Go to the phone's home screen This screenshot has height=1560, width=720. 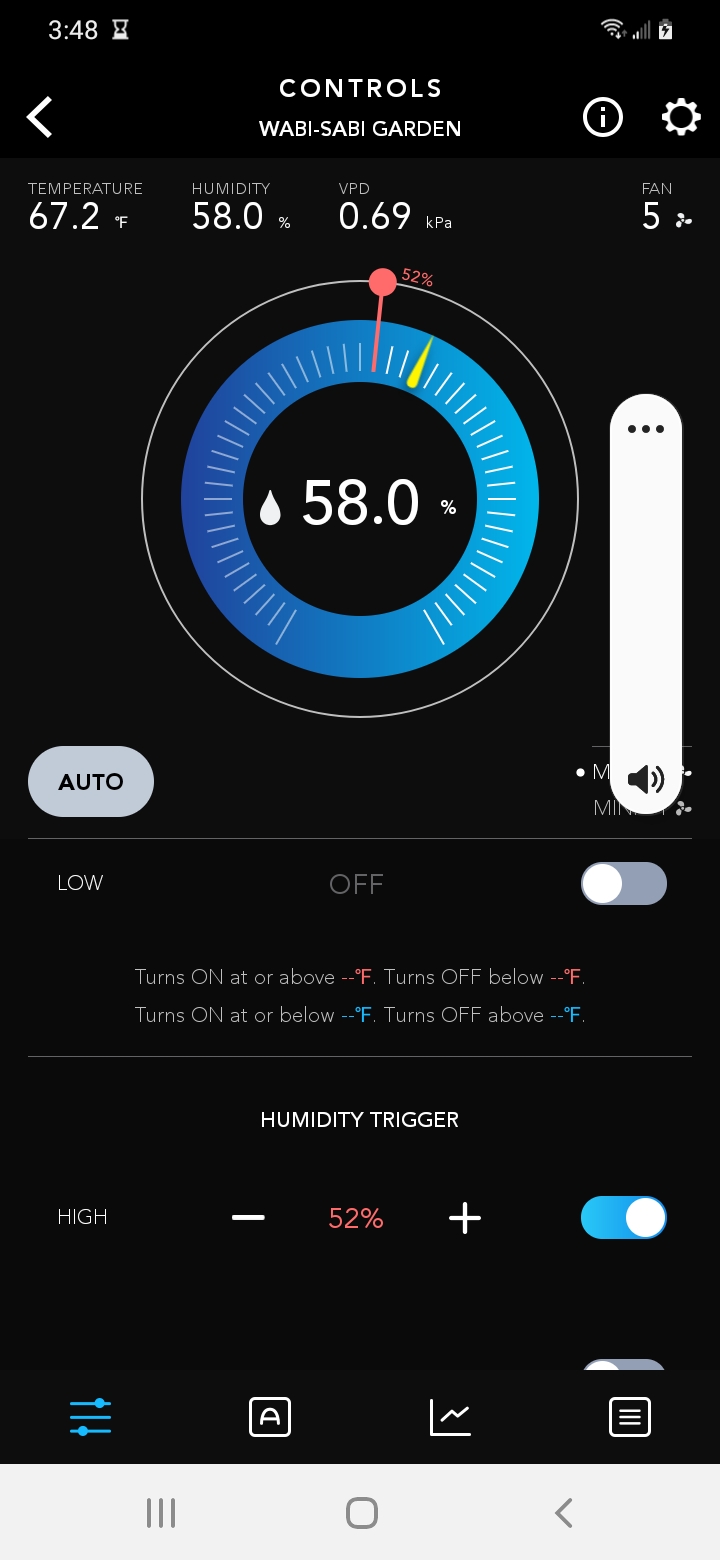coord(361,1513)
